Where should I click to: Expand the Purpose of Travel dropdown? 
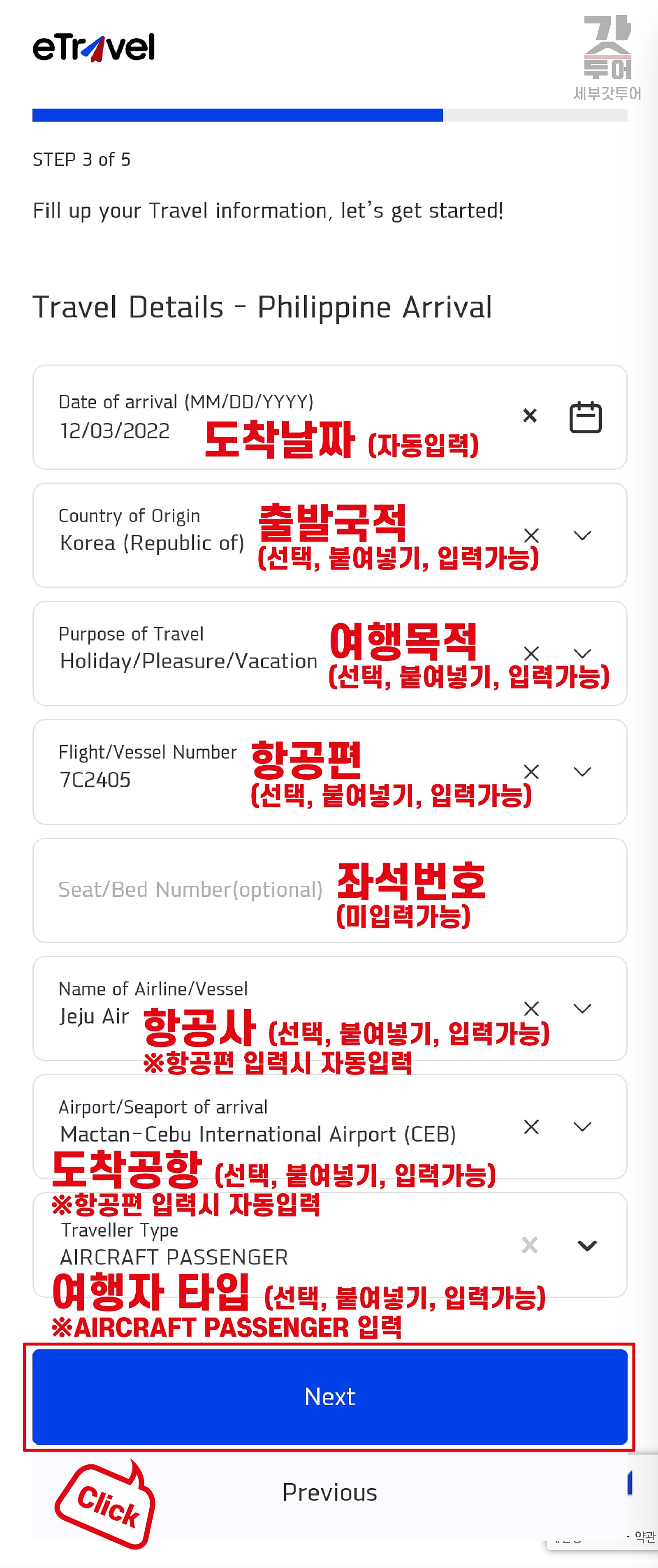(x=582, y=653)
